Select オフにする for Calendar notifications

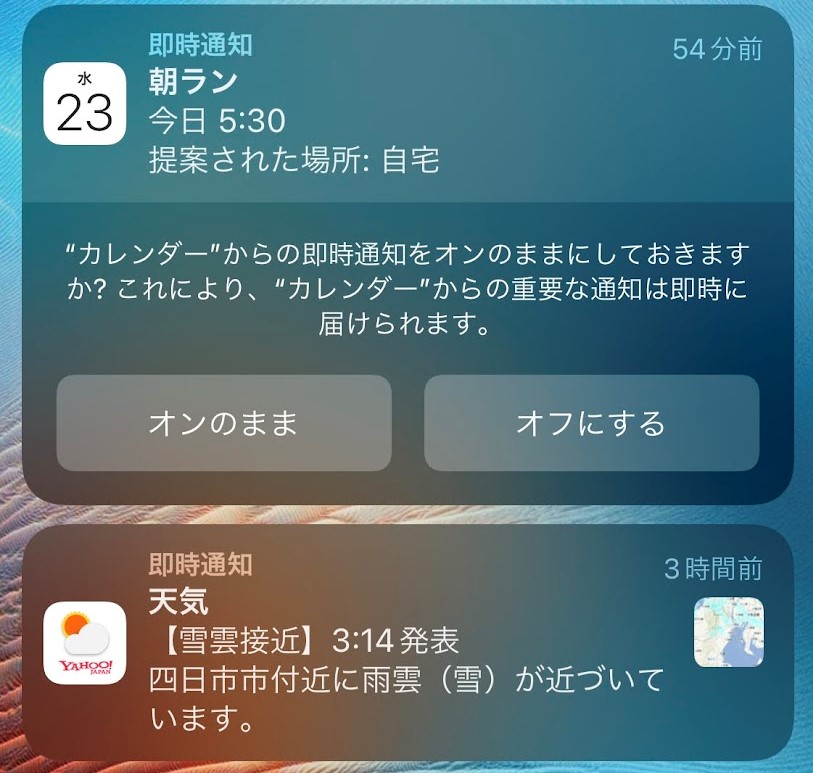pos(591,423)
